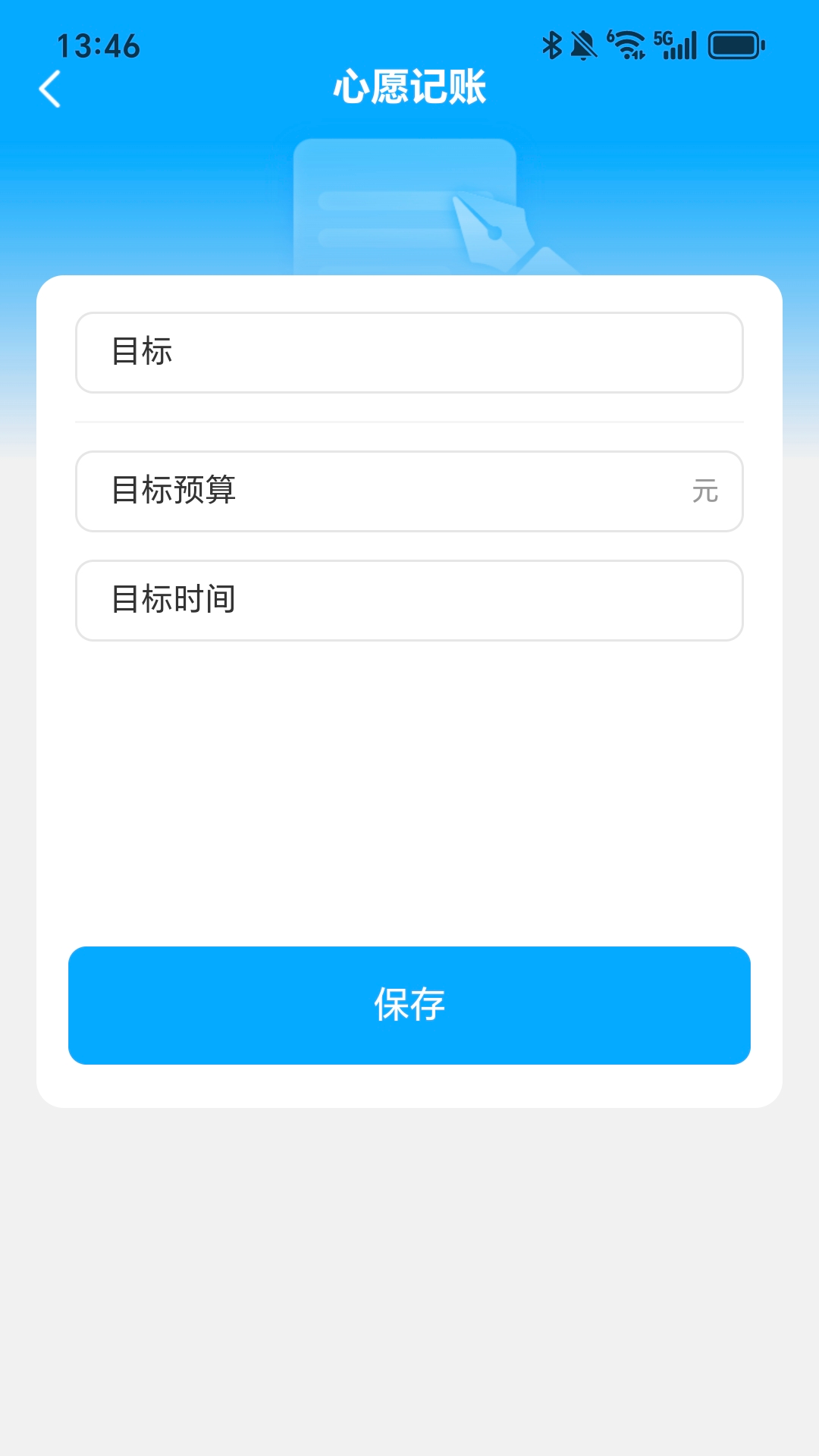The image size is (819, 1456).
Task: Click the back arrow to return
Action: point(49,89)
